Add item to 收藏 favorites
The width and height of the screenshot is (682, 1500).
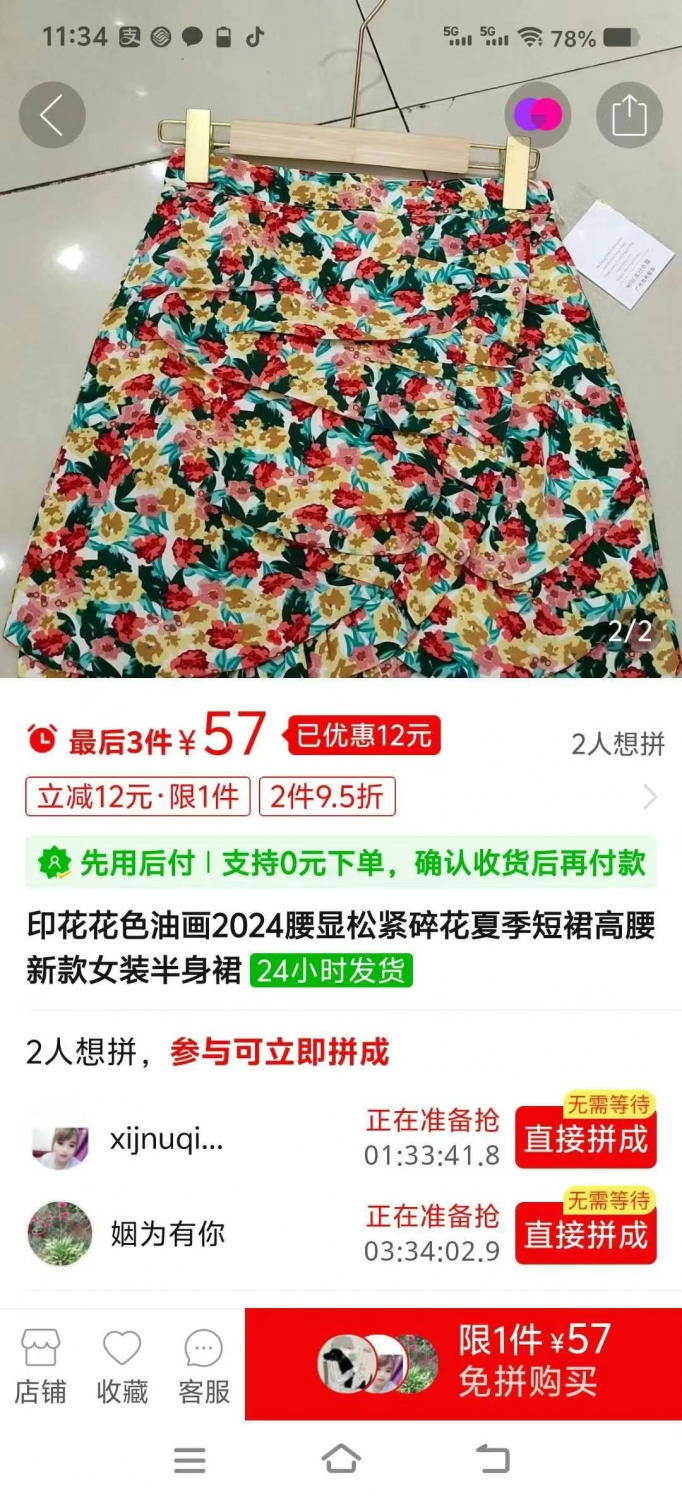click(x=122, y=1366)
